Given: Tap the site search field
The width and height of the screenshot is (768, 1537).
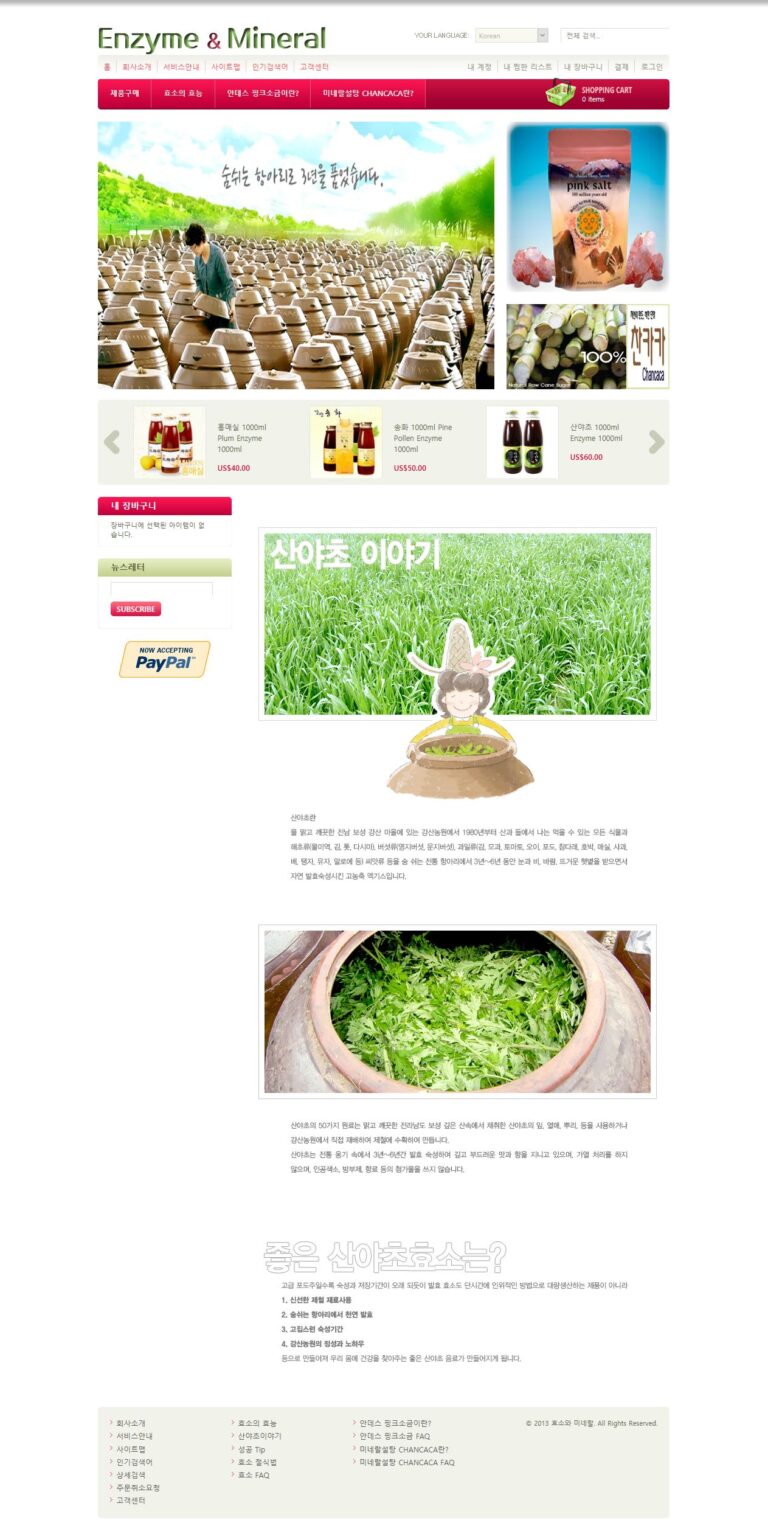Looking at the screenshot, I should point(614,35).
